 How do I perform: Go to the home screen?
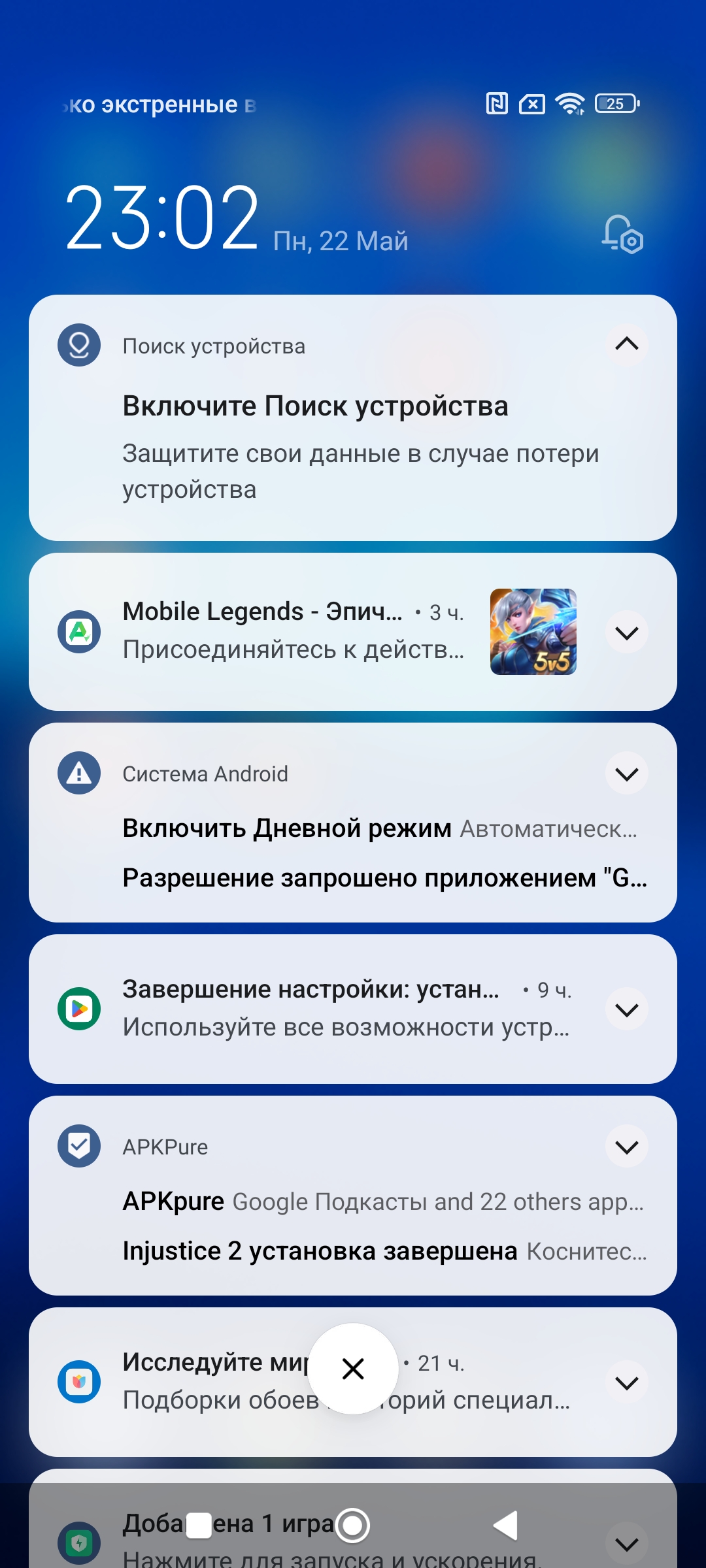click(353, 1526)
